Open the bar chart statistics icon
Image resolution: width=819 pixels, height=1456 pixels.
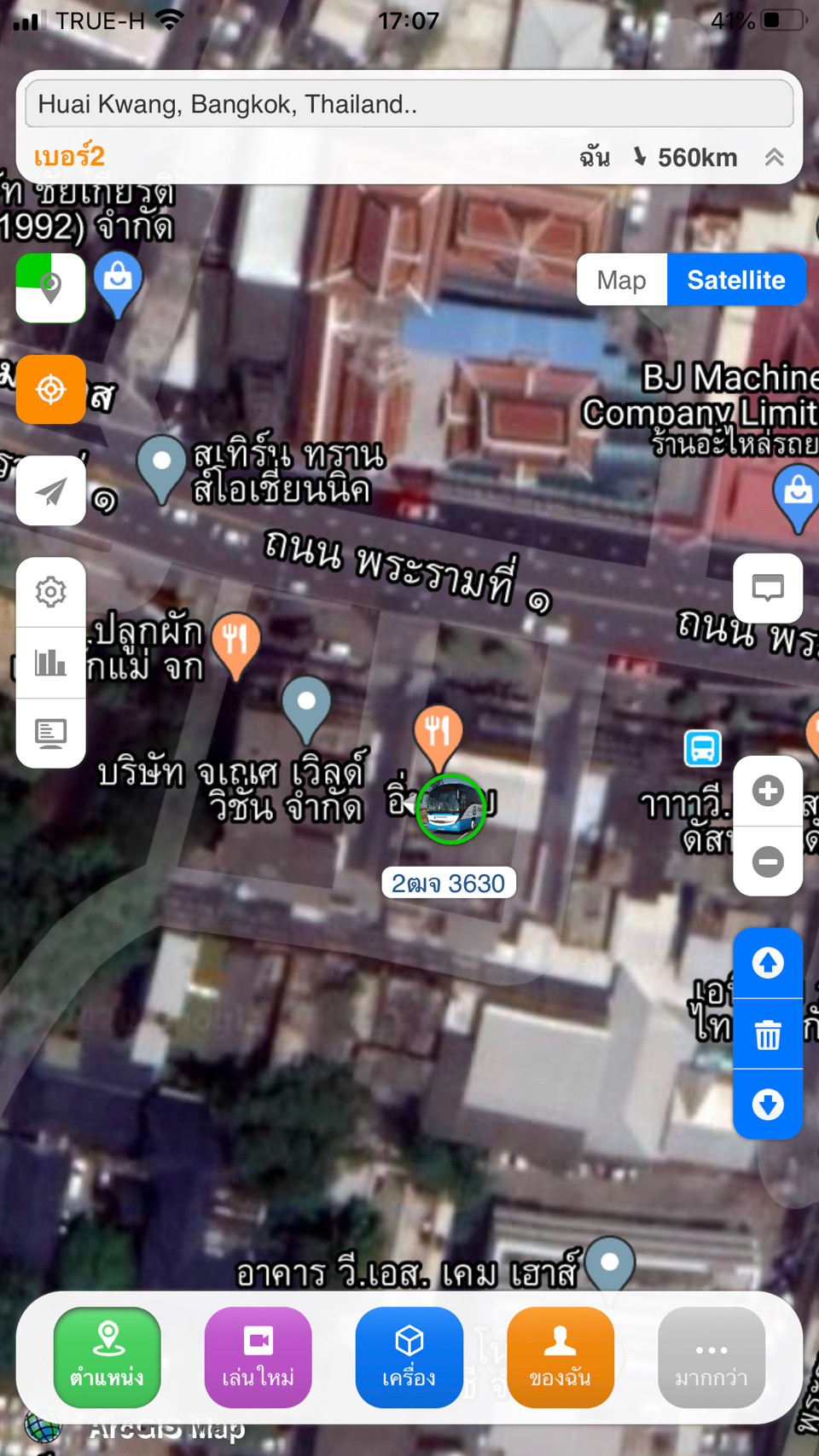[51, 663]
